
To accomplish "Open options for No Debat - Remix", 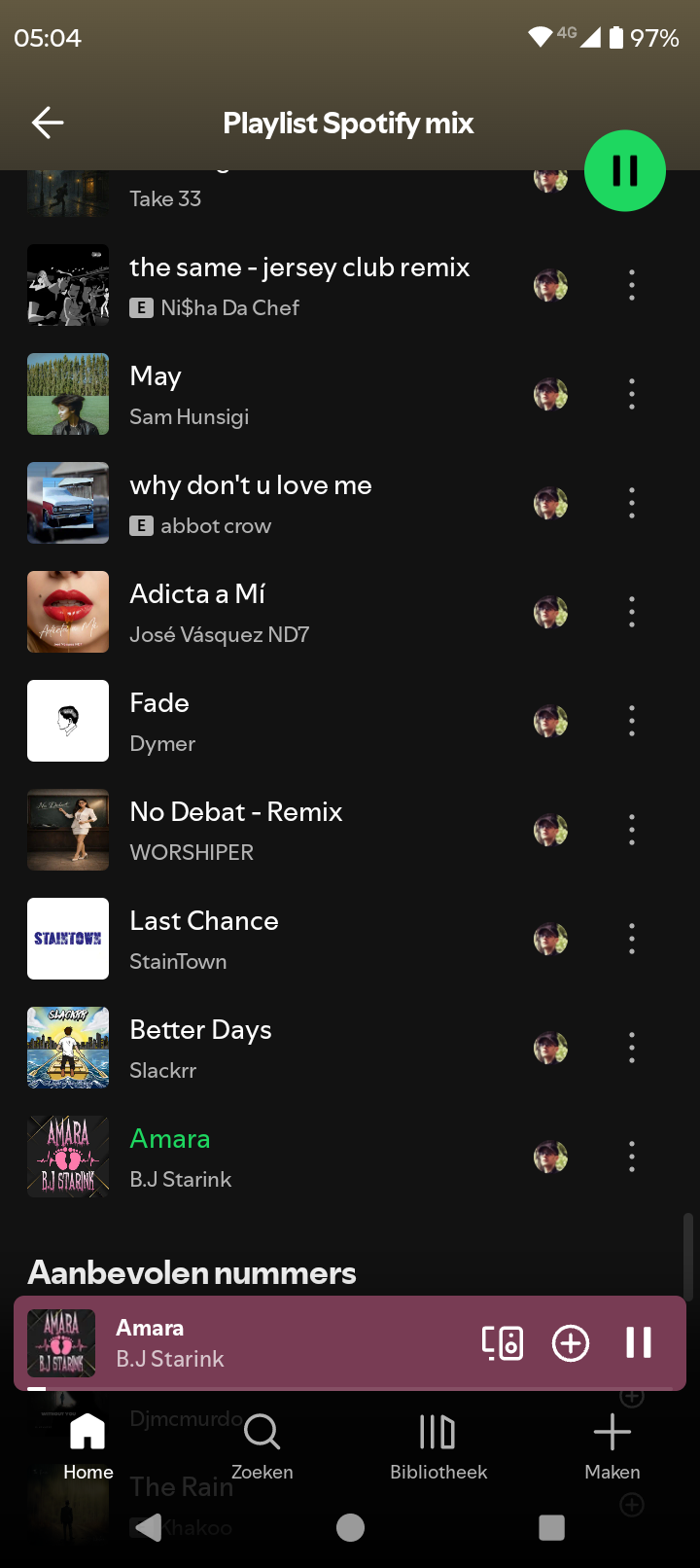I will [632, 830].
